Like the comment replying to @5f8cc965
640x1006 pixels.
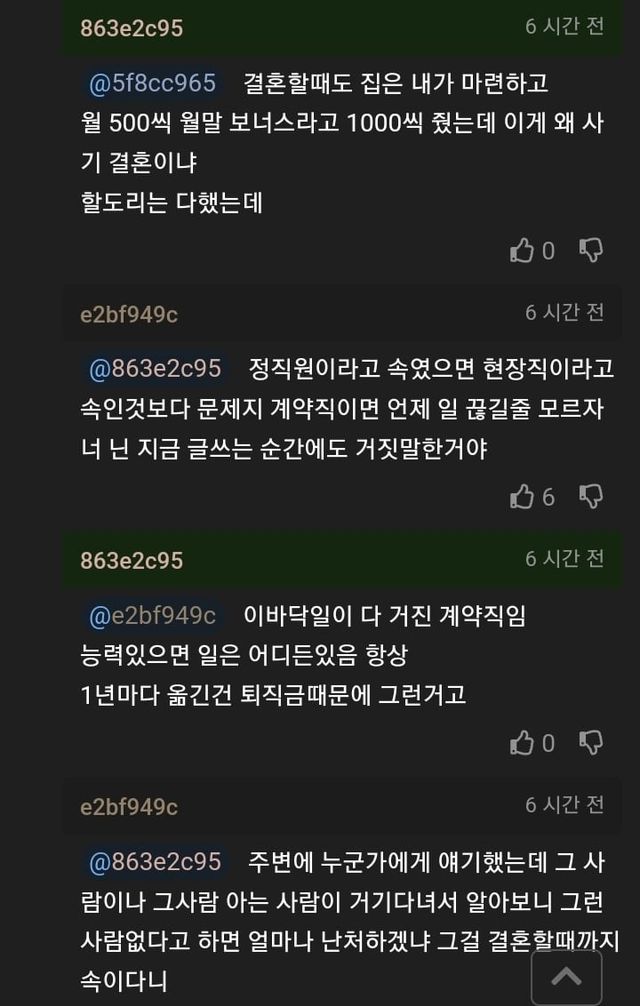pyautogui.click(x=522, y=250)
